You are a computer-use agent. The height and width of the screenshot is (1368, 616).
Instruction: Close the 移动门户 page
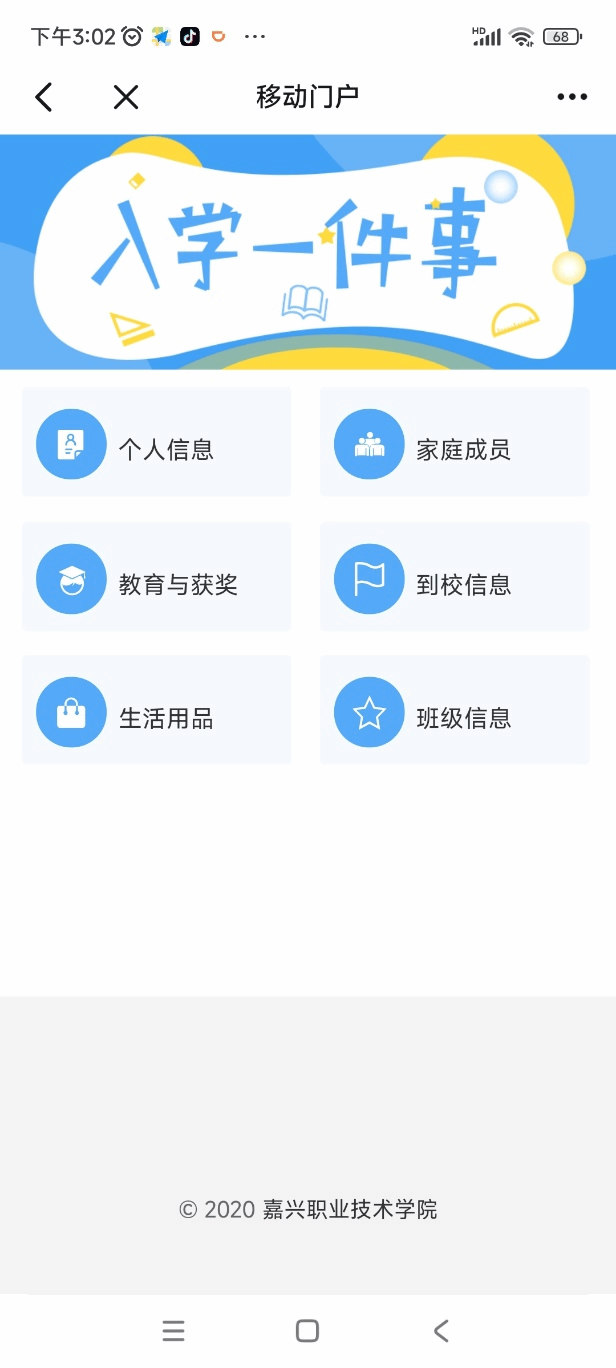click(x=125, y=97)
